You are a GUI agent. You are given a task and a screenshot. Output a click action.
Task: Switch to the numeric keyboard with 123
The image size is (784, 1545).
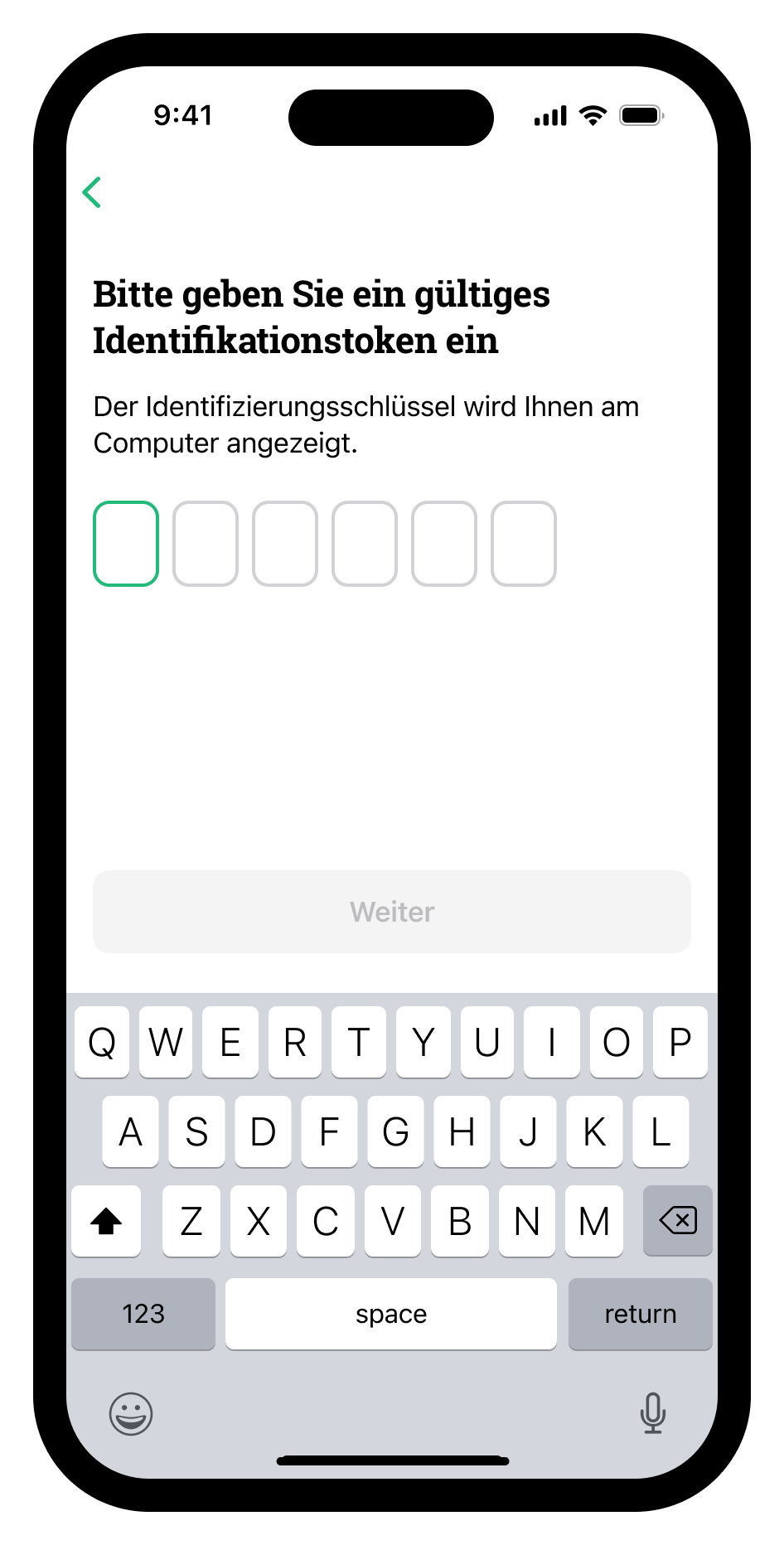pos(143,1314)
